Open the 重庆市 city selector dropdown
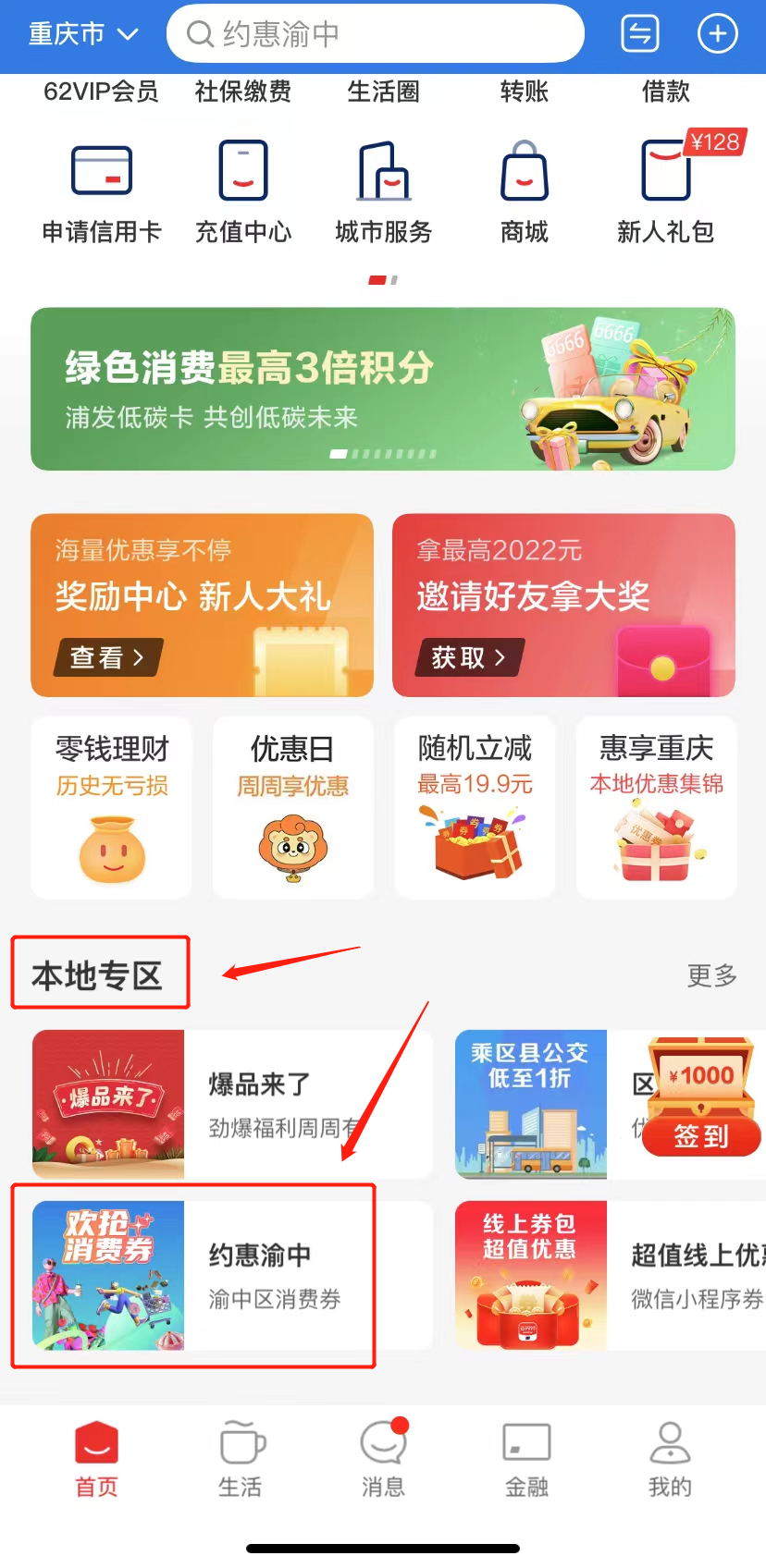 pos(83,34)
